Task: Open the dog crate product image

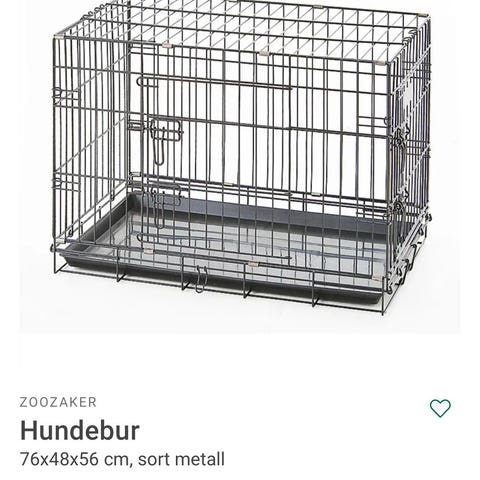Action: tap(240, 167)
